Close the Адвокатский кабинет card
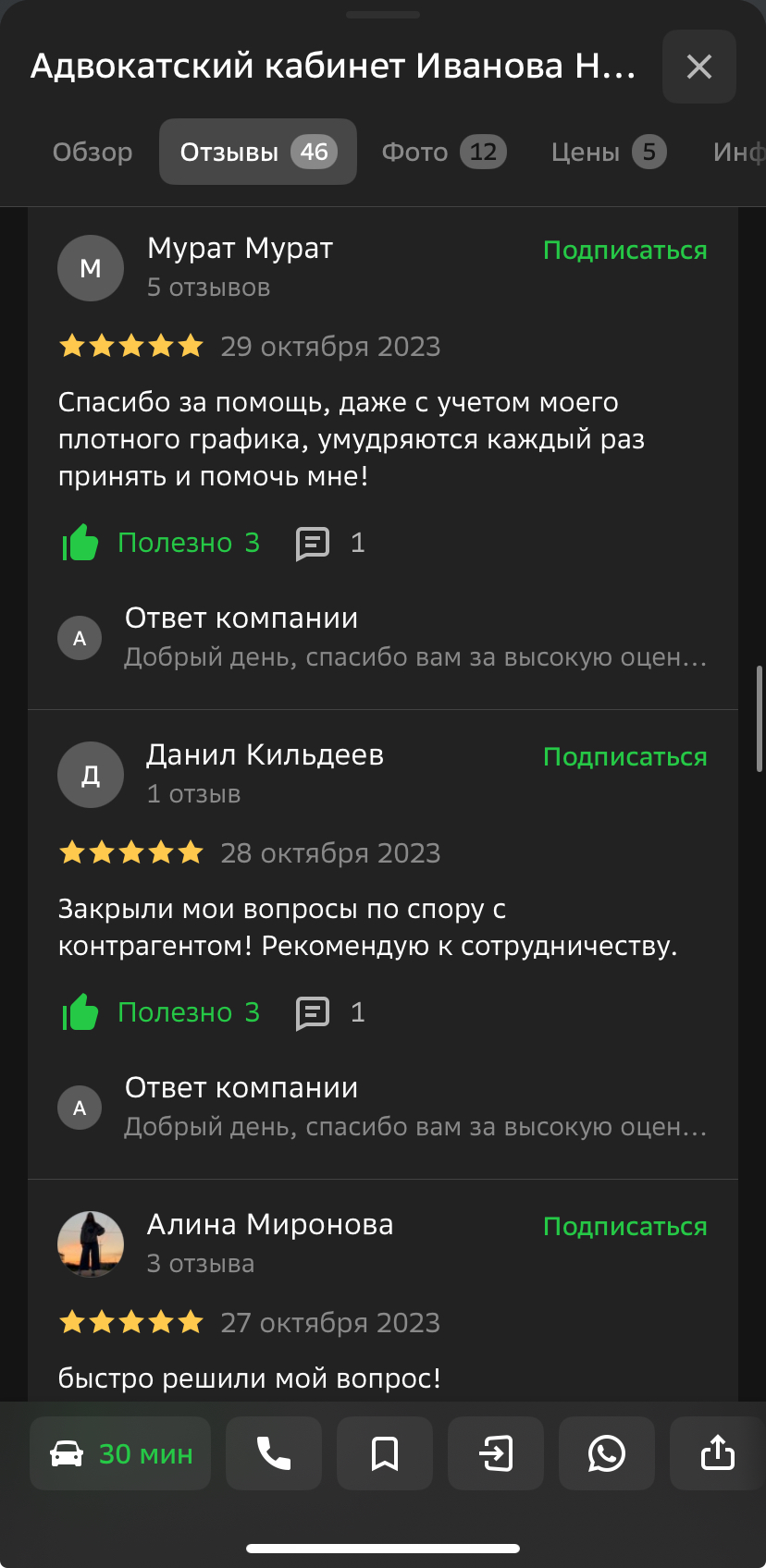Image resolution: width=766 pixels, height=1568 pixels. coord(698,67)
